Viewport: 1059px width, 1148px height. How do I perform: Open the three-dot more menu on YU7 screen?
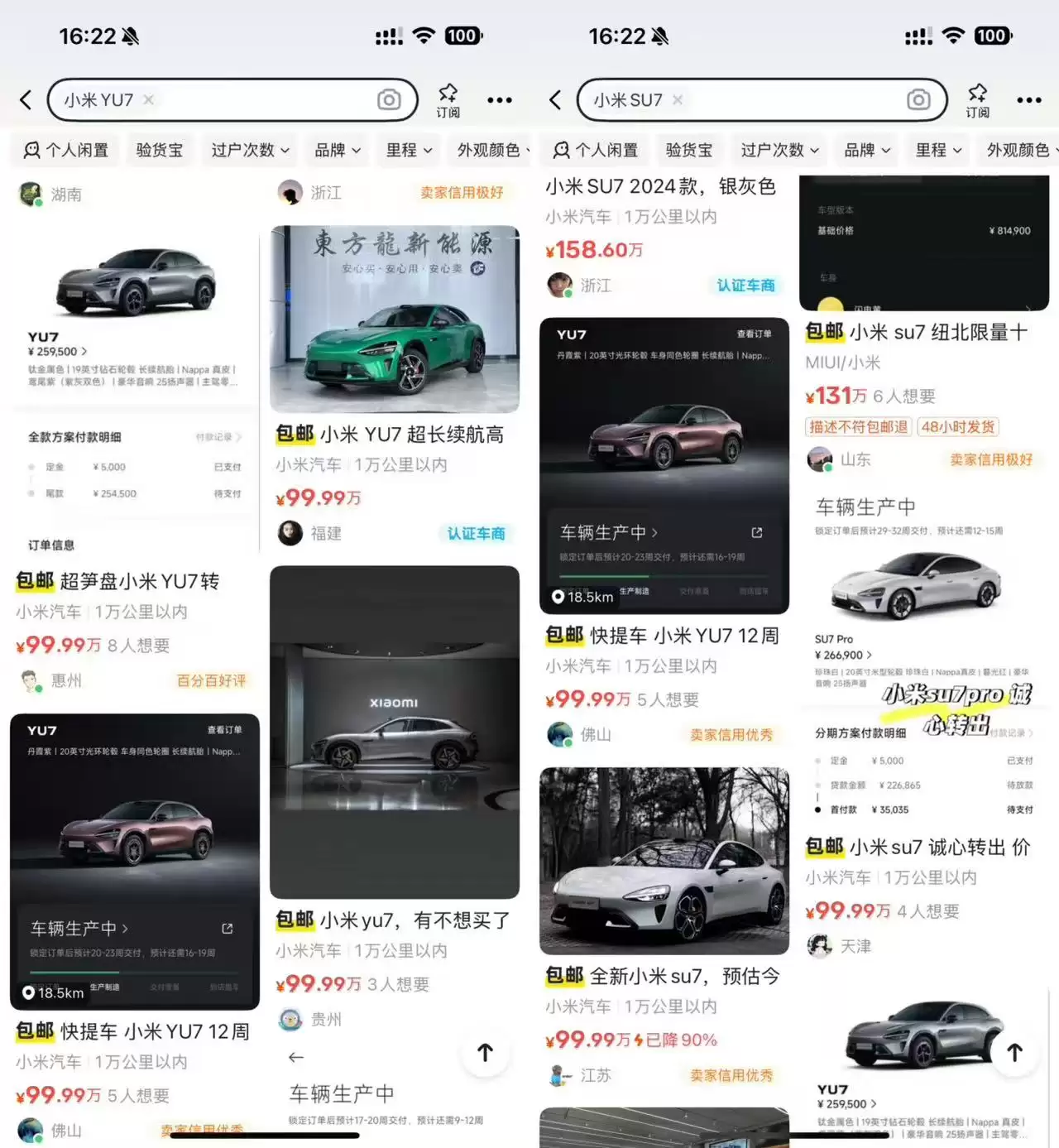pos(500,99)
